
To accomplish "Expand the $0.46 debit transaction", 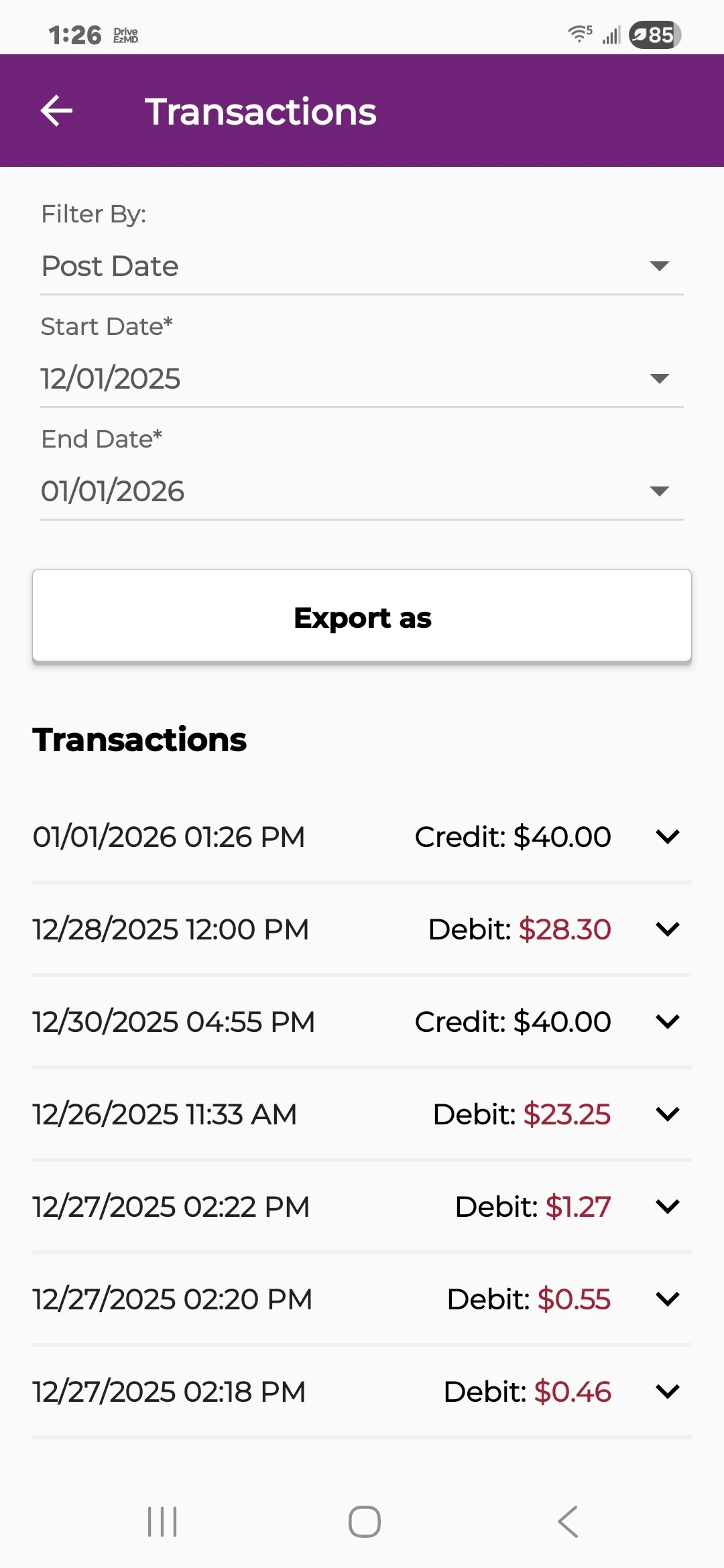I will pos(668,1392).
